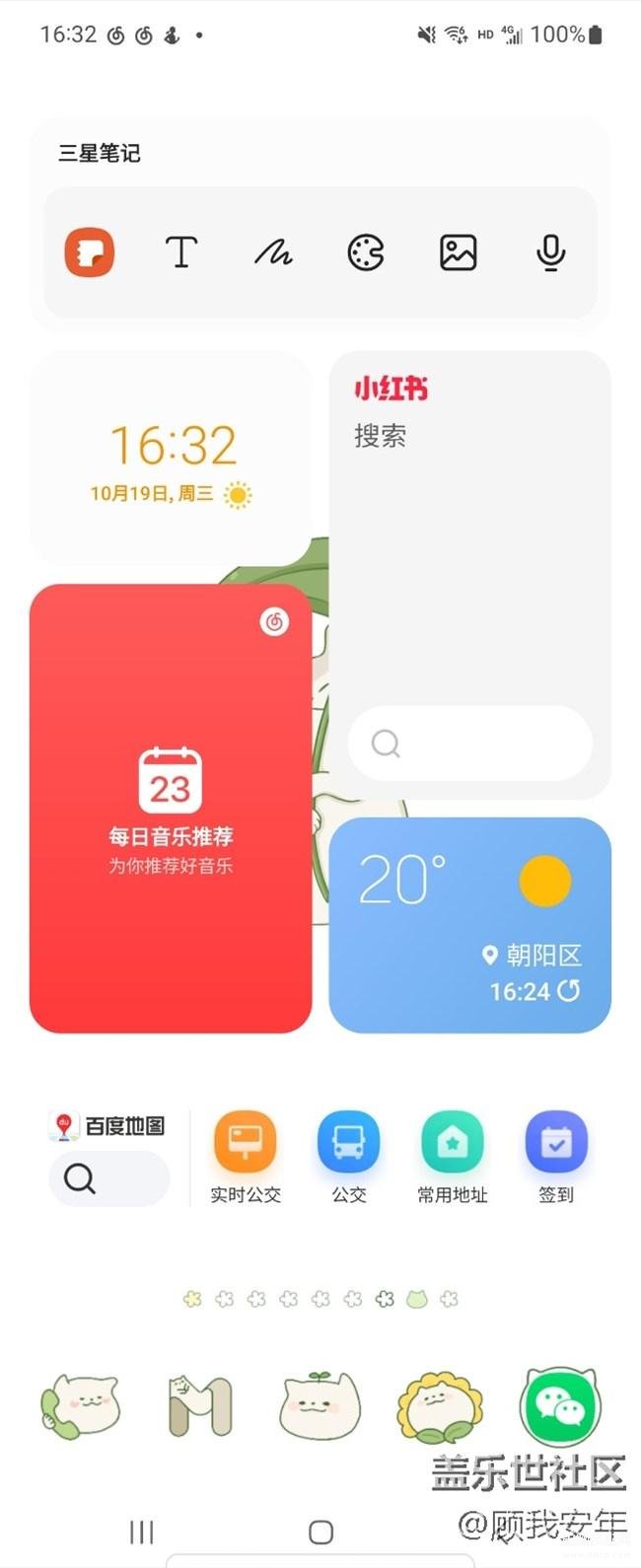The height and width of the screenshot is (1568, 641).
Task: Record a voice note with microphone
Action: (x=550, y=253)
